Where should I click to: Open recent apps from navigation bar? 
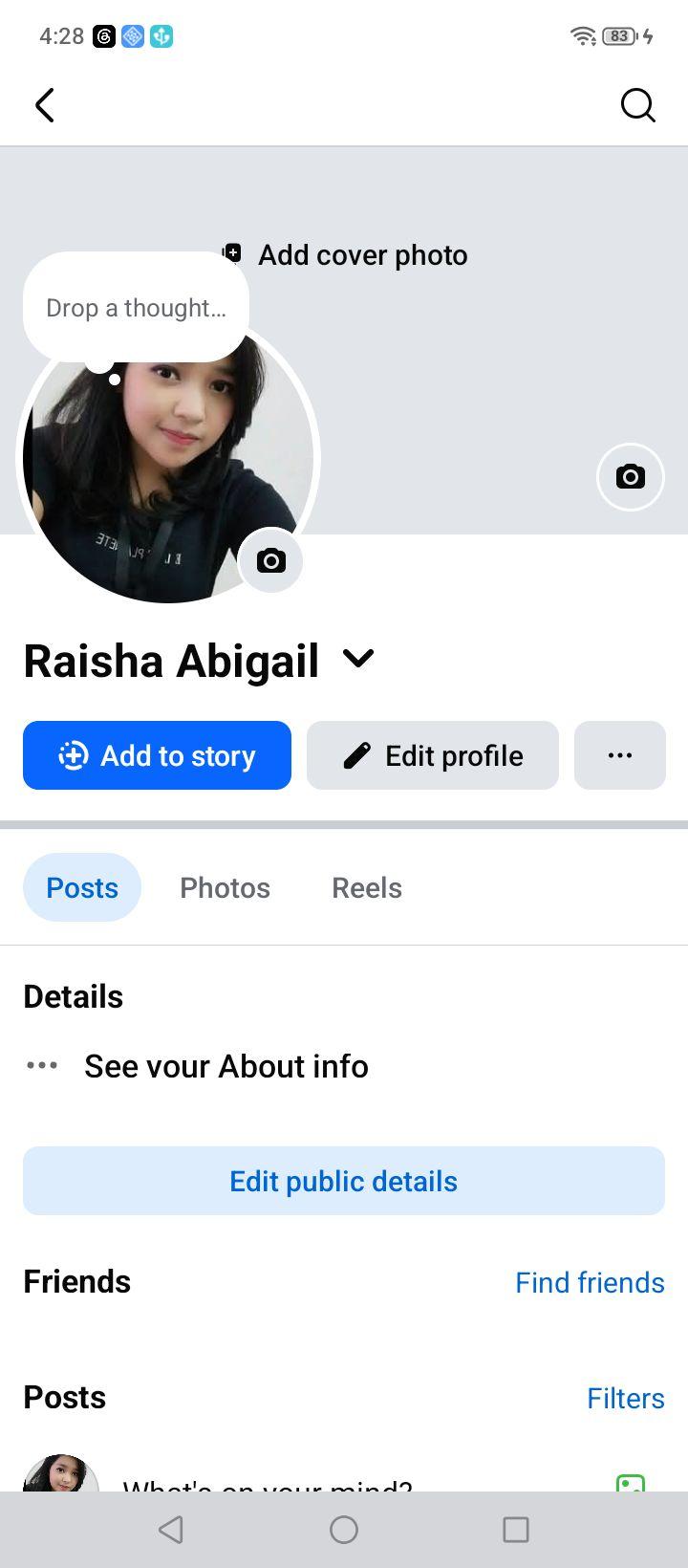point(516,1530)
